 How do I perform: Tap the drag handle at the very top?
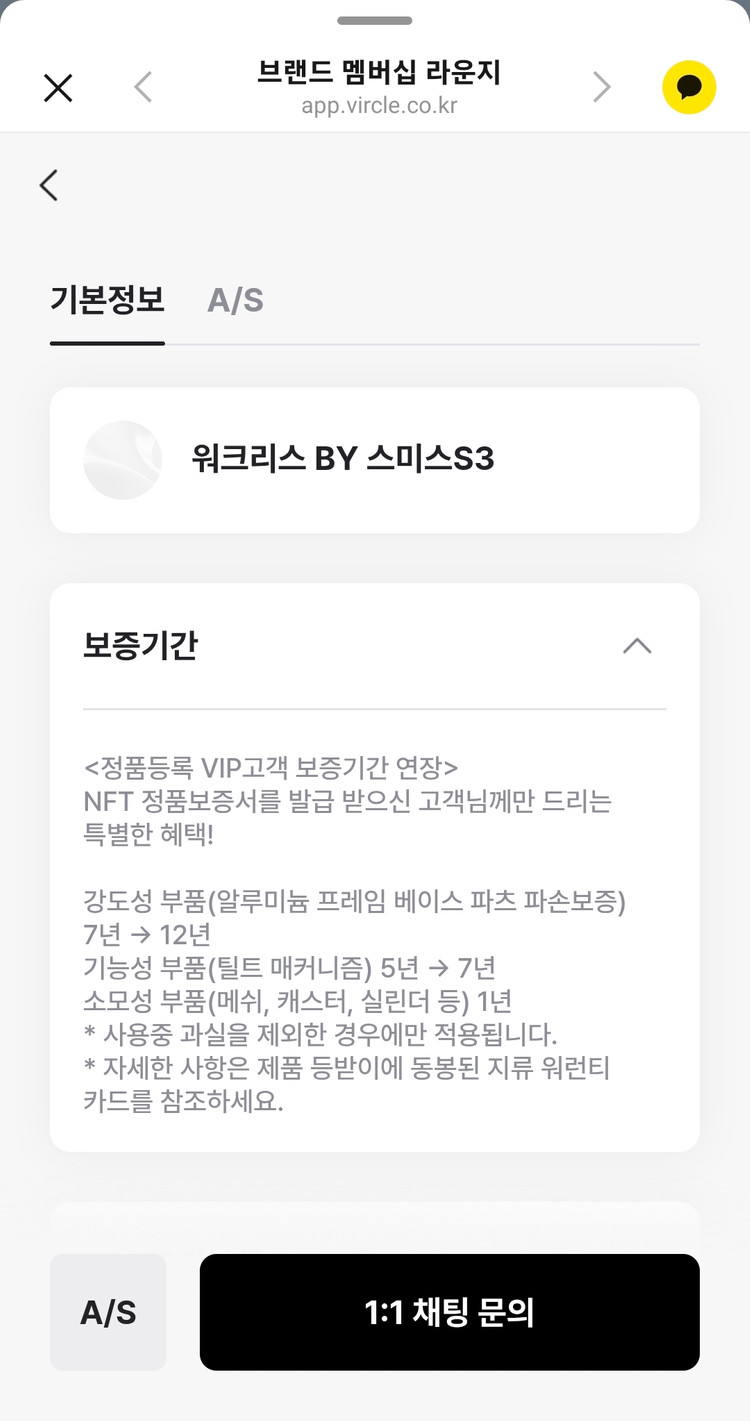click(375, 20)
